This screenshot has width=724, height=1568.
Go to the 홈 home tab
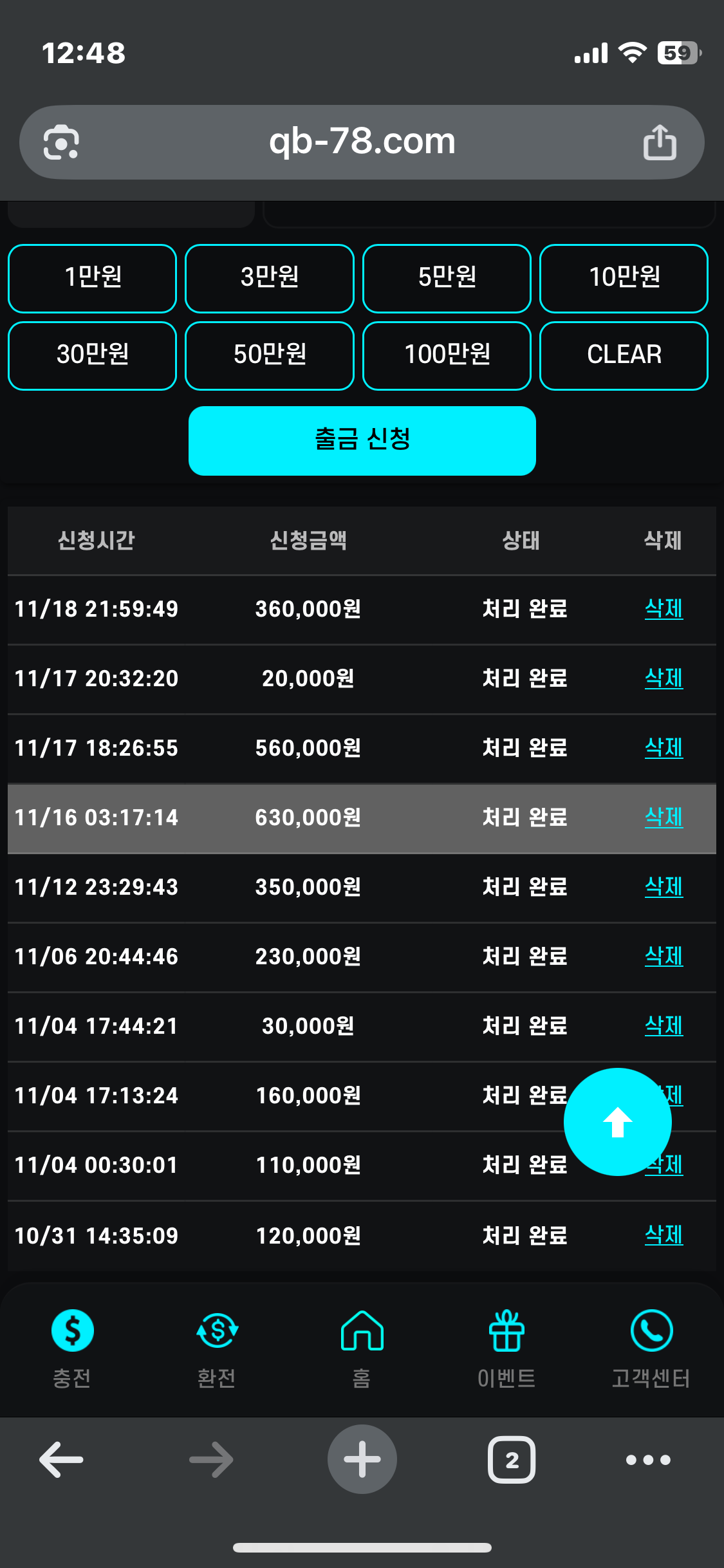tap(362, 1343)
